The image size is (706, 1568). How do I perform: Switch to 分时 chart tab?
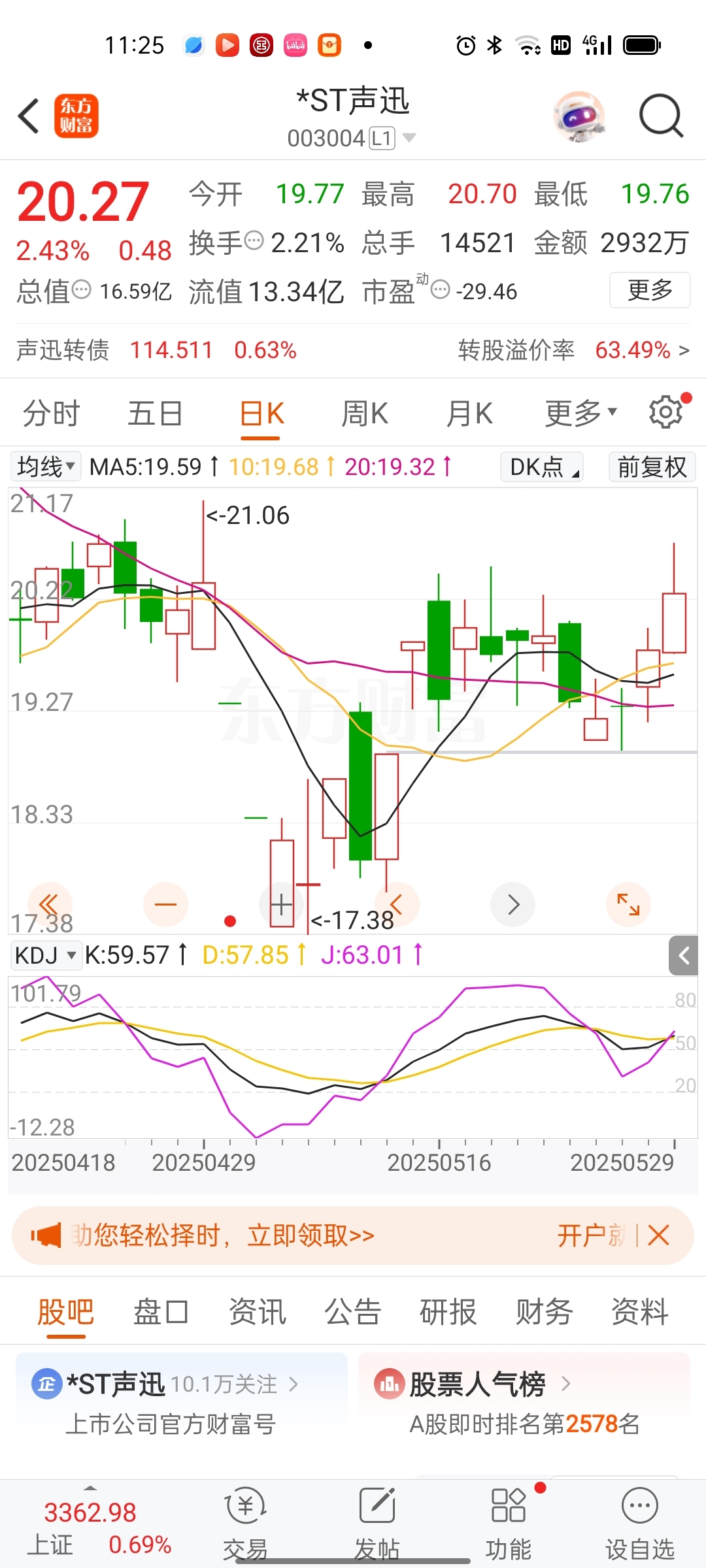click(x=51, y=414)
